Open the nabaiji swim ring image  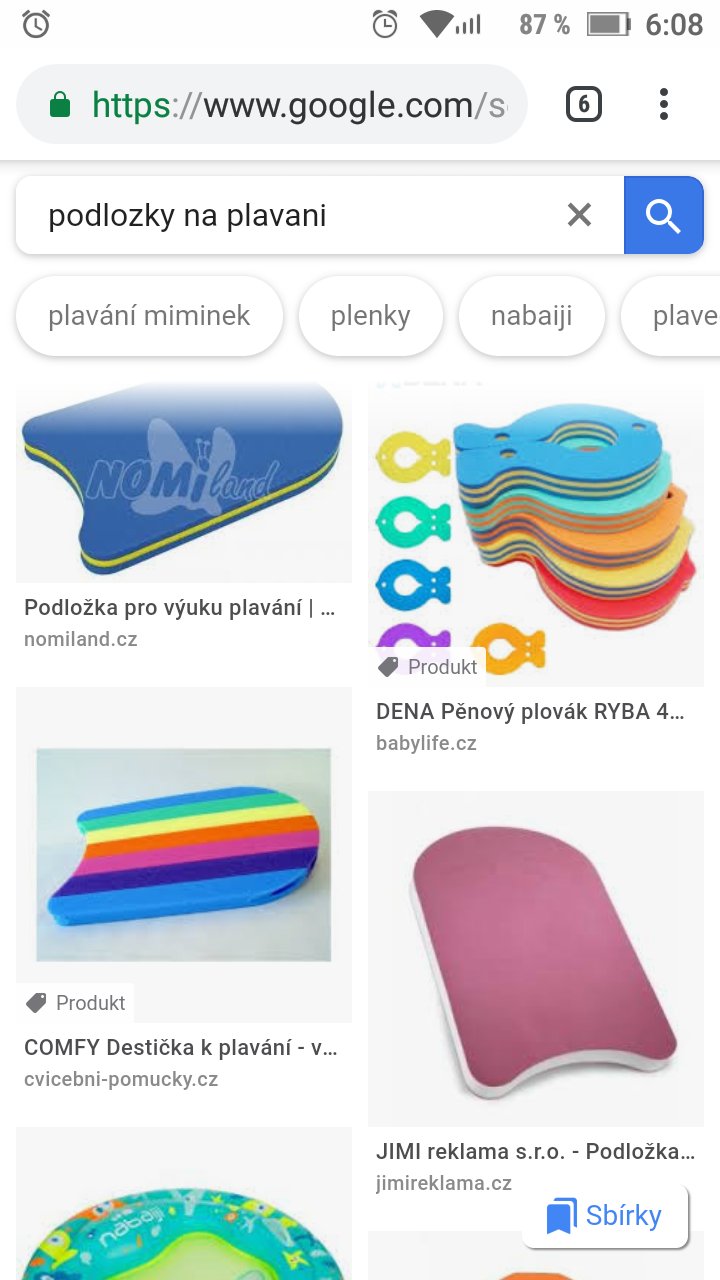(184, 1220)
